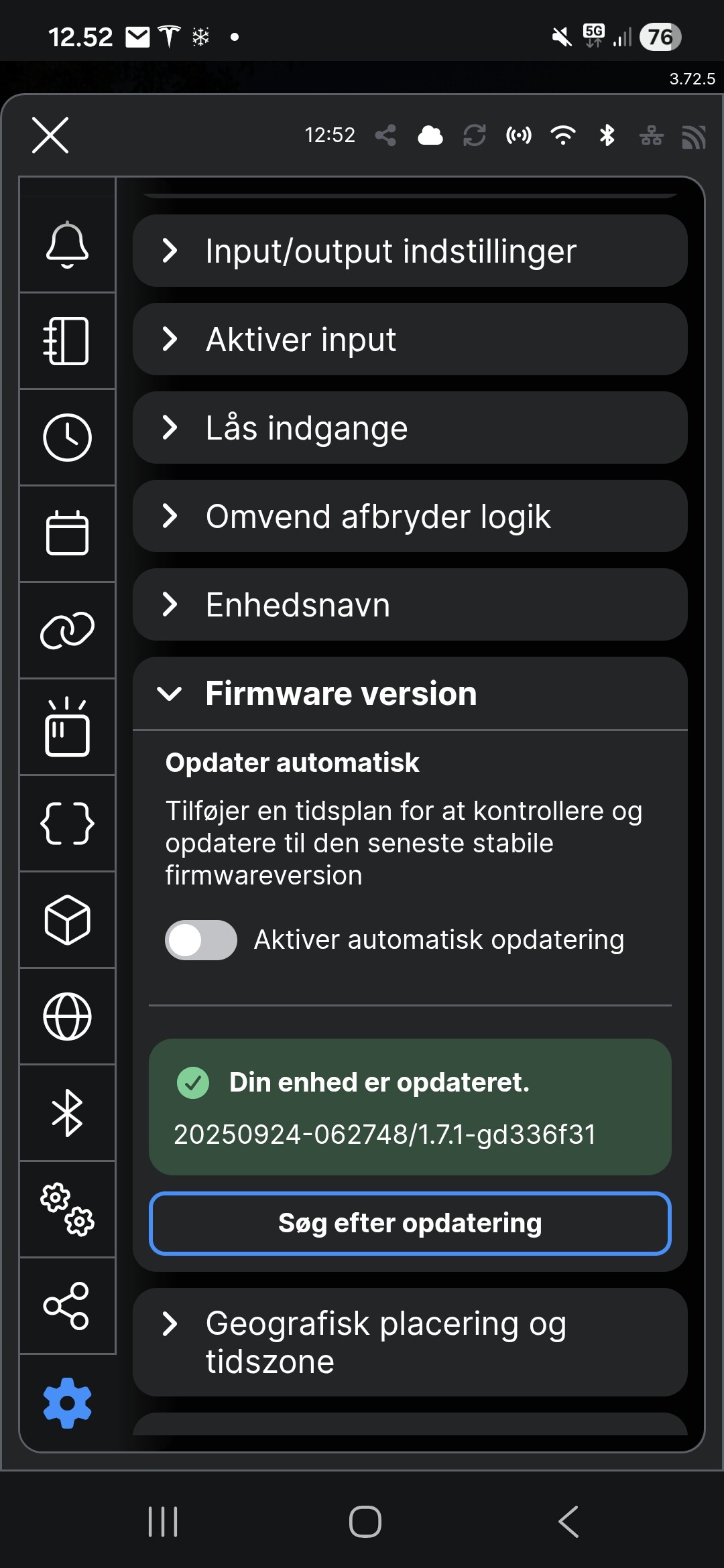This screenshot has width=724, height=1568.
Task: Expand Geografisk placering og tidszone
Action: point(410,1342)
